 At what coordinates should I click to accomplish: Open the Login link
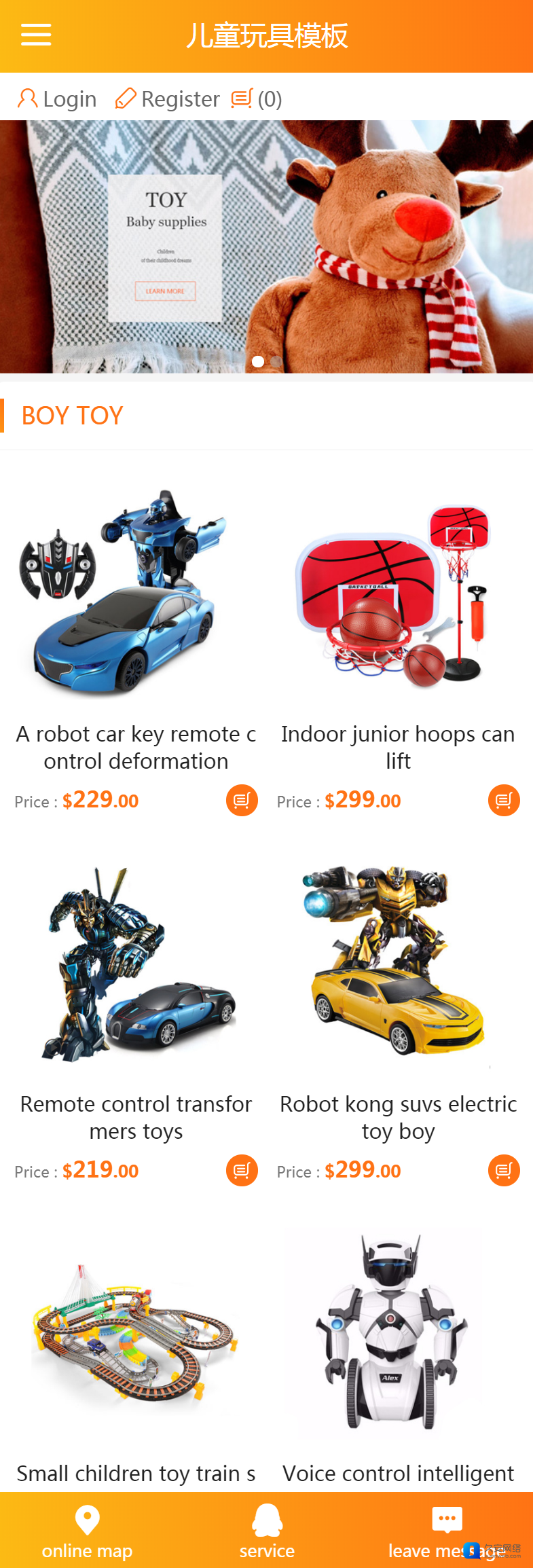(58, 99)
